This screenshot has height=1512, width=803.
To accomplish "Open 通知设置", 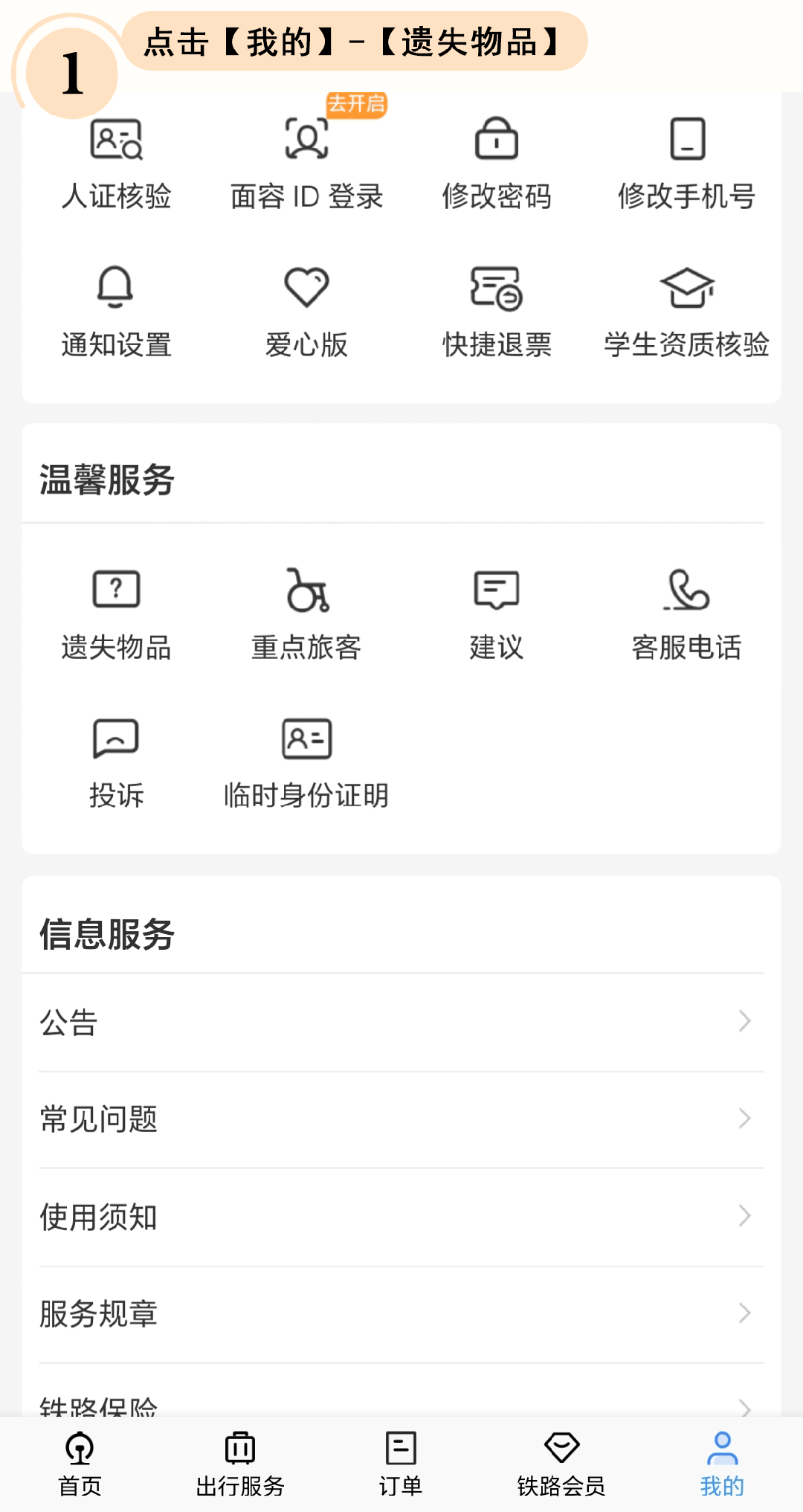I will [x=116, y=312].
